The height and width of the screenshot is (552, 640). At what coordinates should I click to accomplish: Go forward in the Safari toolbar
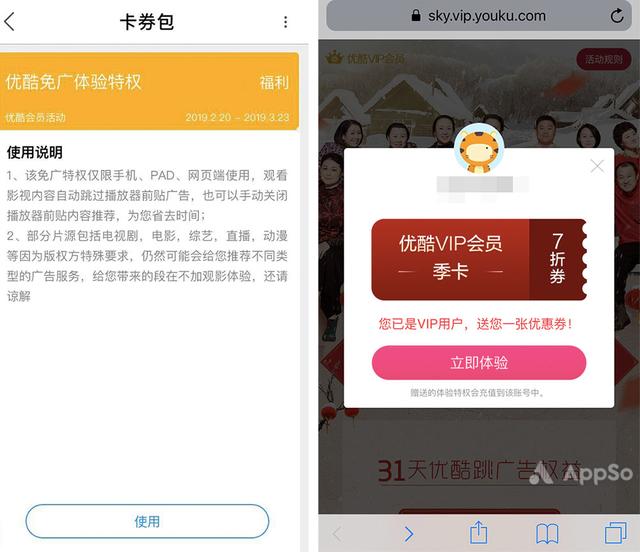pos(408,534)
